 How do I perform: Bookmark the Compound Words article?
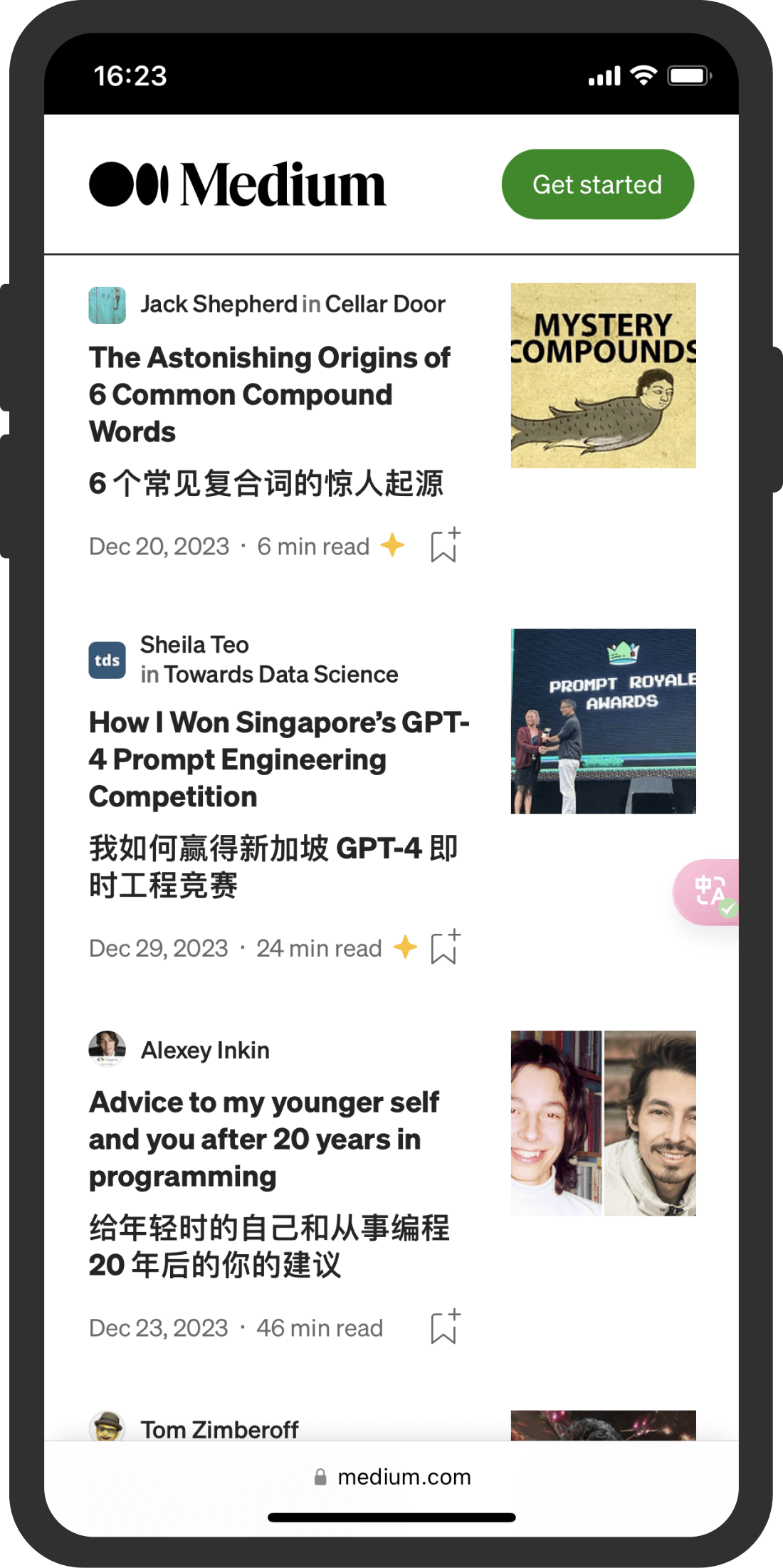click(445, 546)
